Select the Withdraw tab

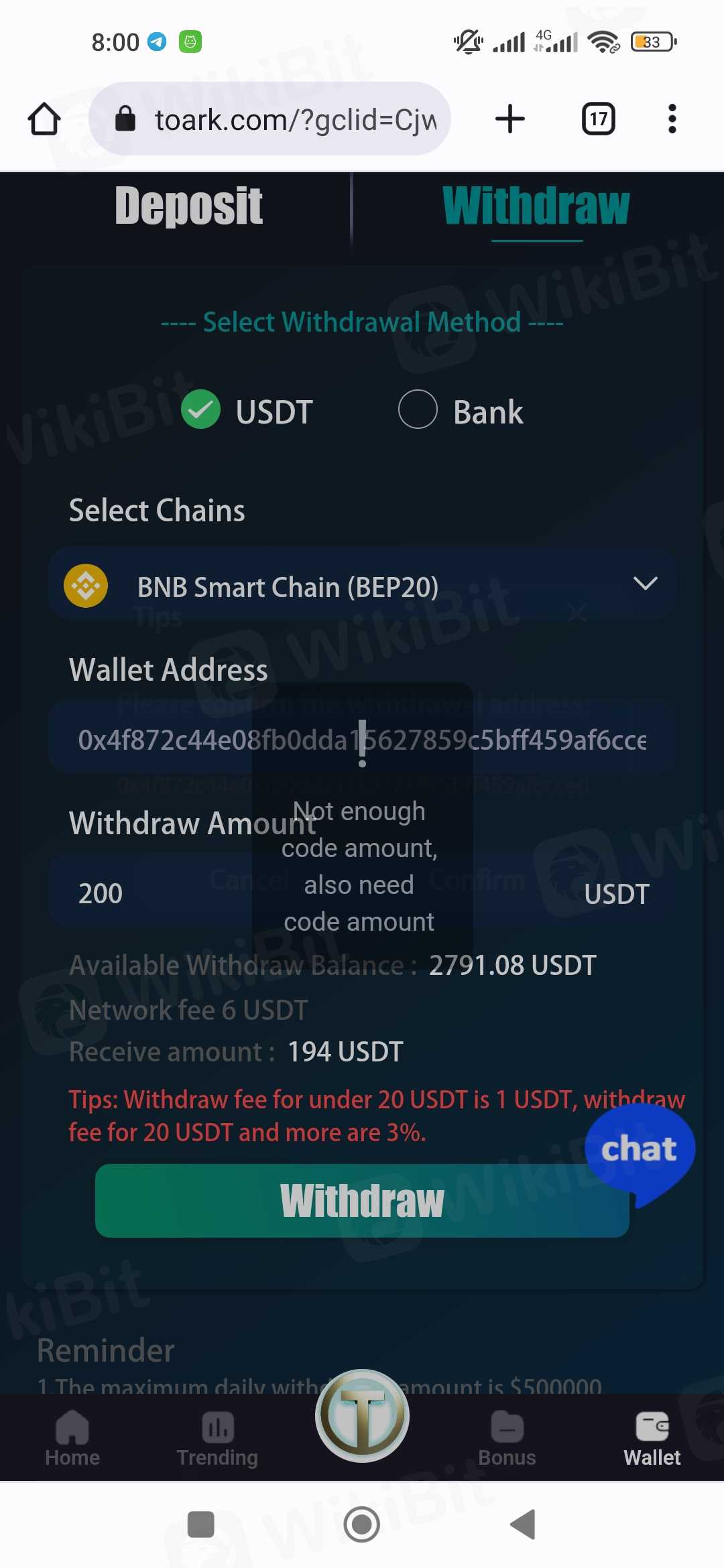point(536,206)
